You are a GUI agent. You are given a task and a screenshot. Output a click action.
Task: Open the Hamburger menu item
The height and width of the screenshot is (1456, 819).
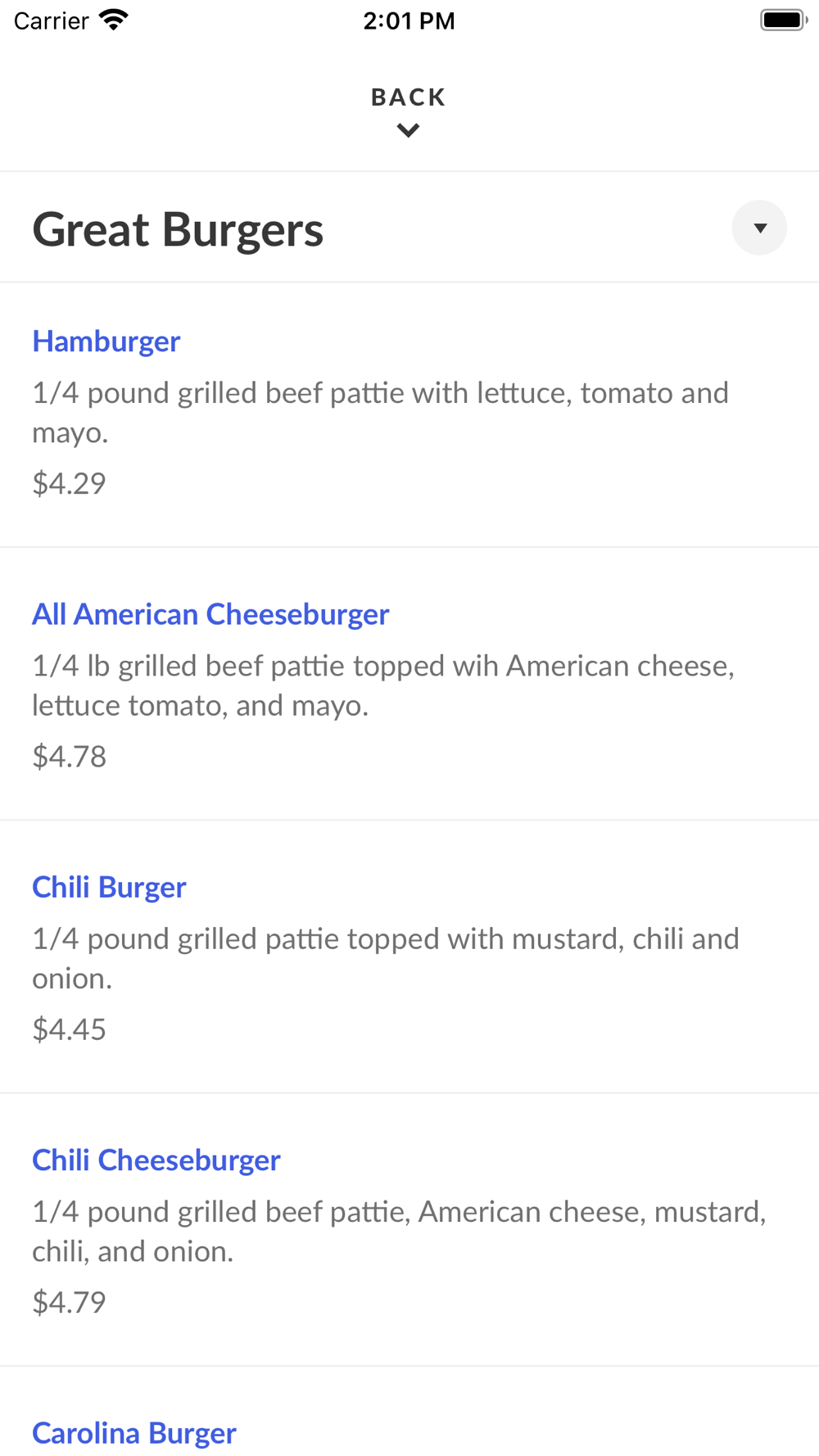106,341
